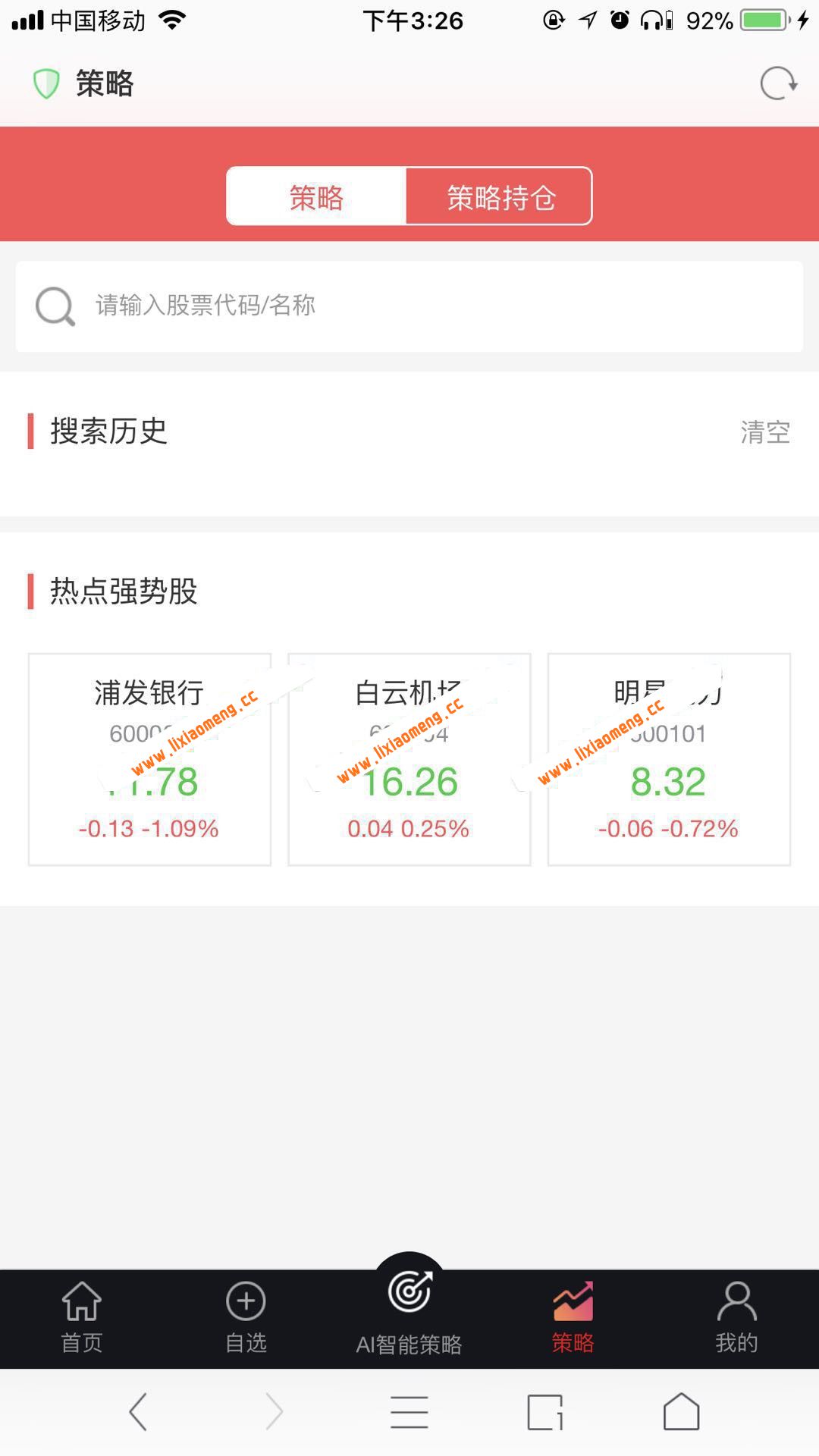Select the 策略 tab at the top
Screen dimensions: 819x1456
[x=315, y=197]
